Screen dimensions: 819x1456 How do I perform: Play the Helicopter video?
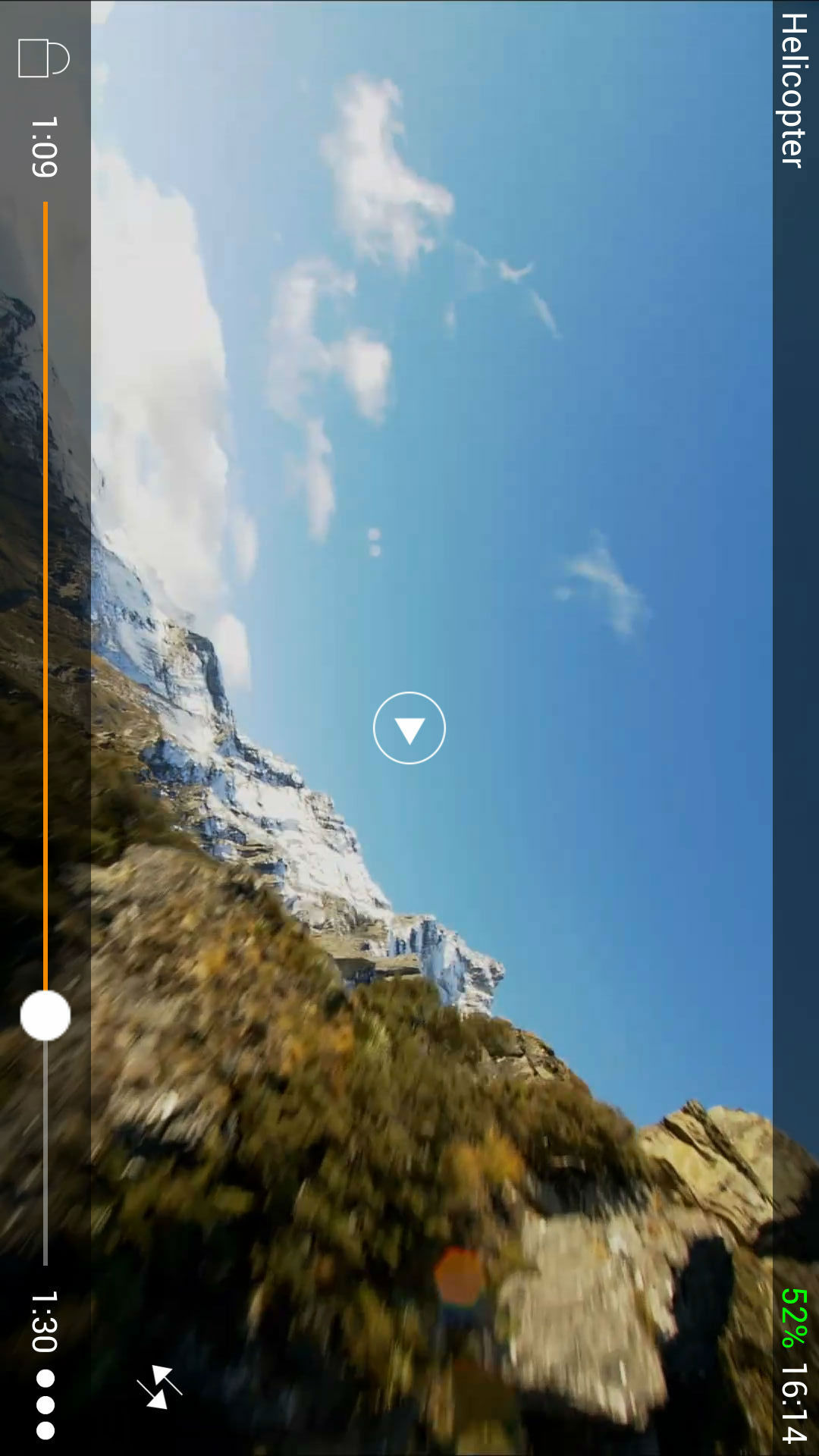point(409,728)
